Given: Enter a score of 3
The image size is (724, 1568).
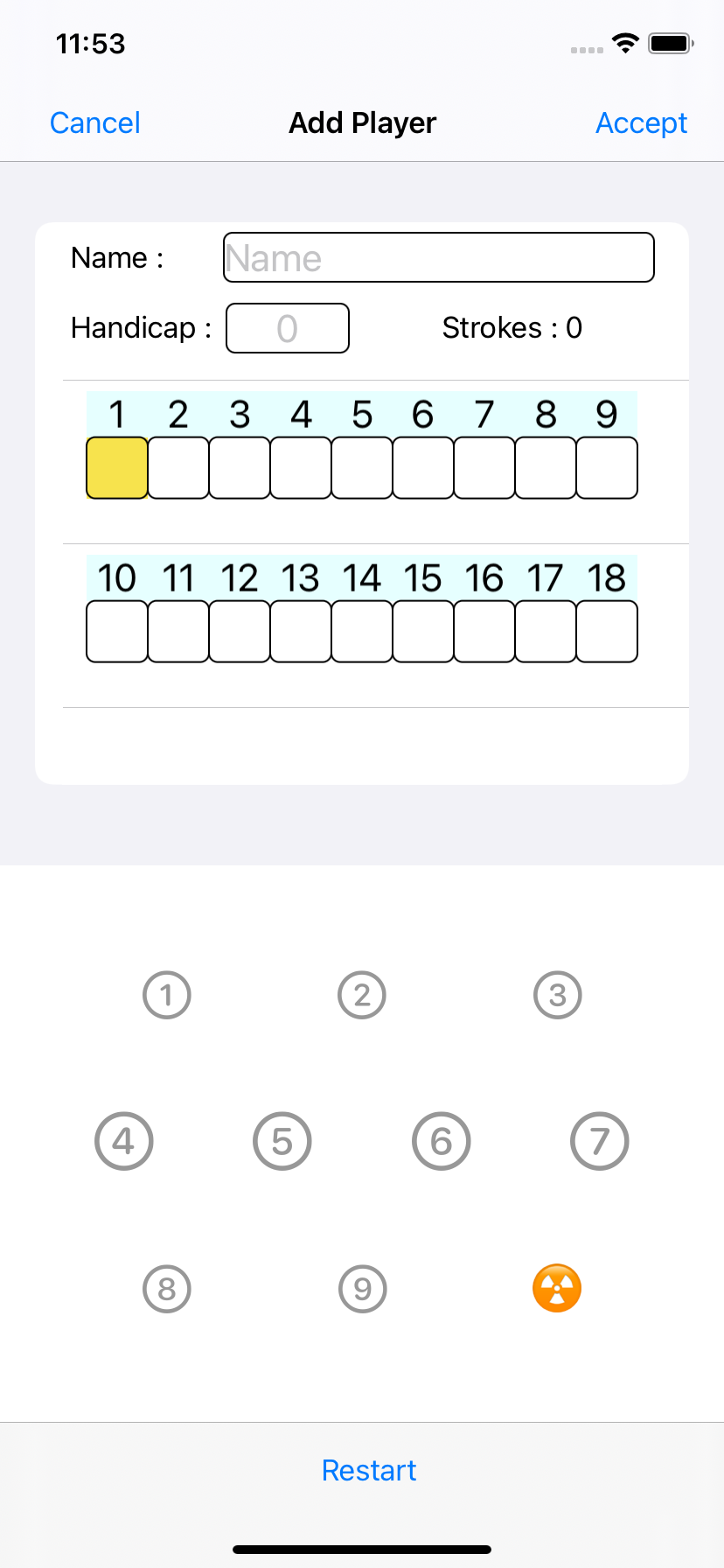Looking at the screenshot, I should pos(558,995).
